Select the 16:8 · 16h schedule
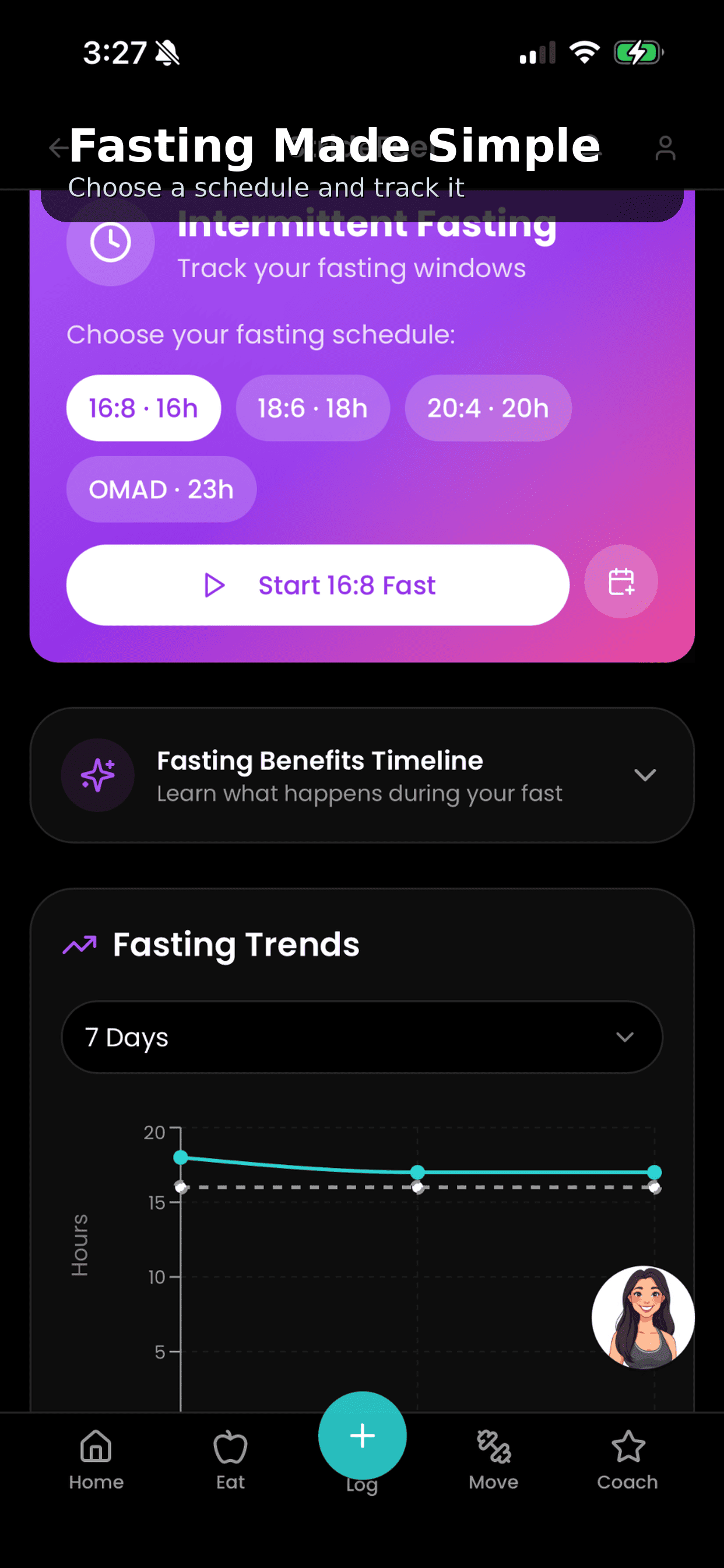The width and height of the screenshot is (724, 1568). tap(143, 408)
